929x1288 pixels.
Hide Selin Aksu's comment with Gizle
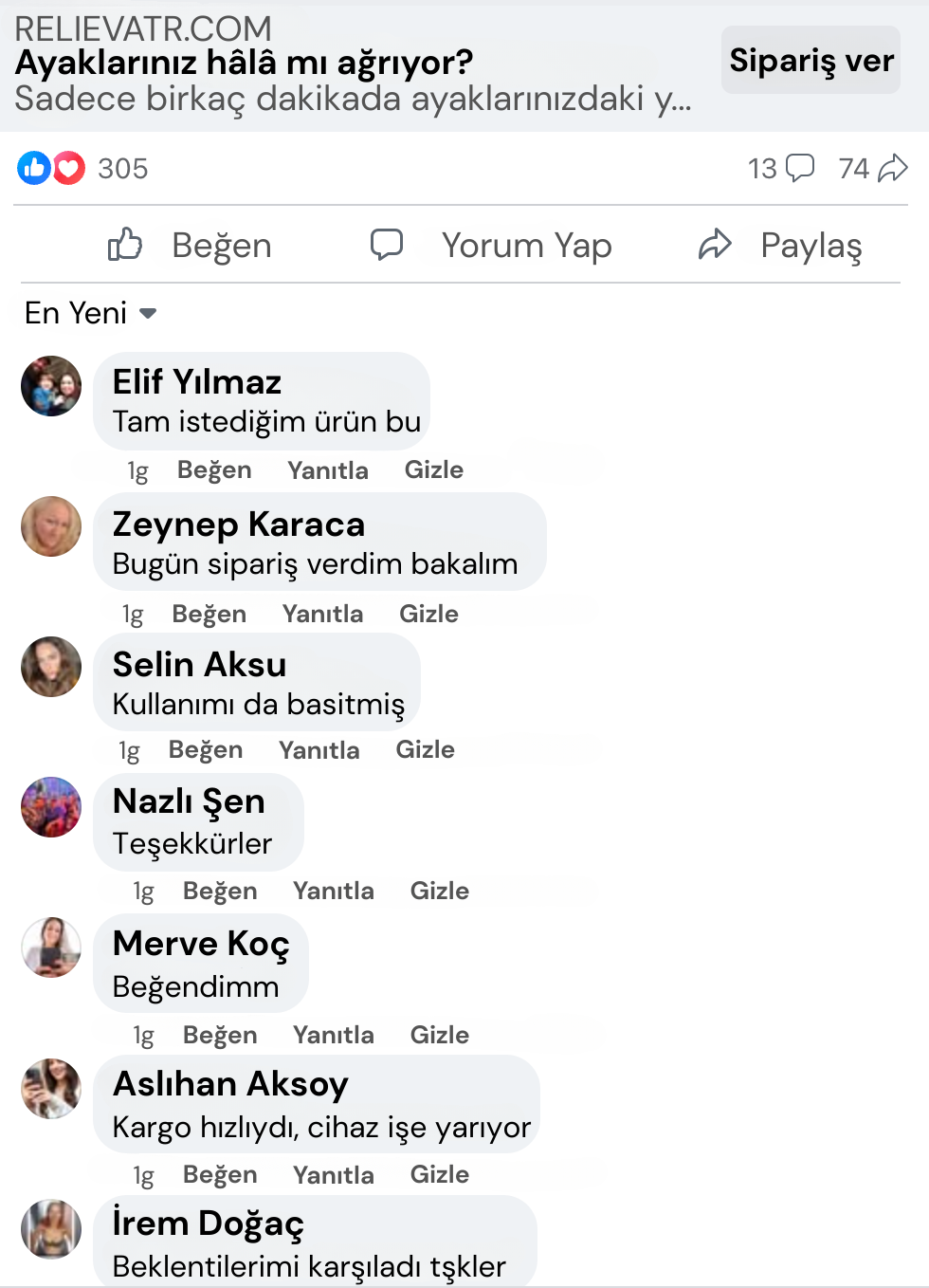tap(425, 750)
